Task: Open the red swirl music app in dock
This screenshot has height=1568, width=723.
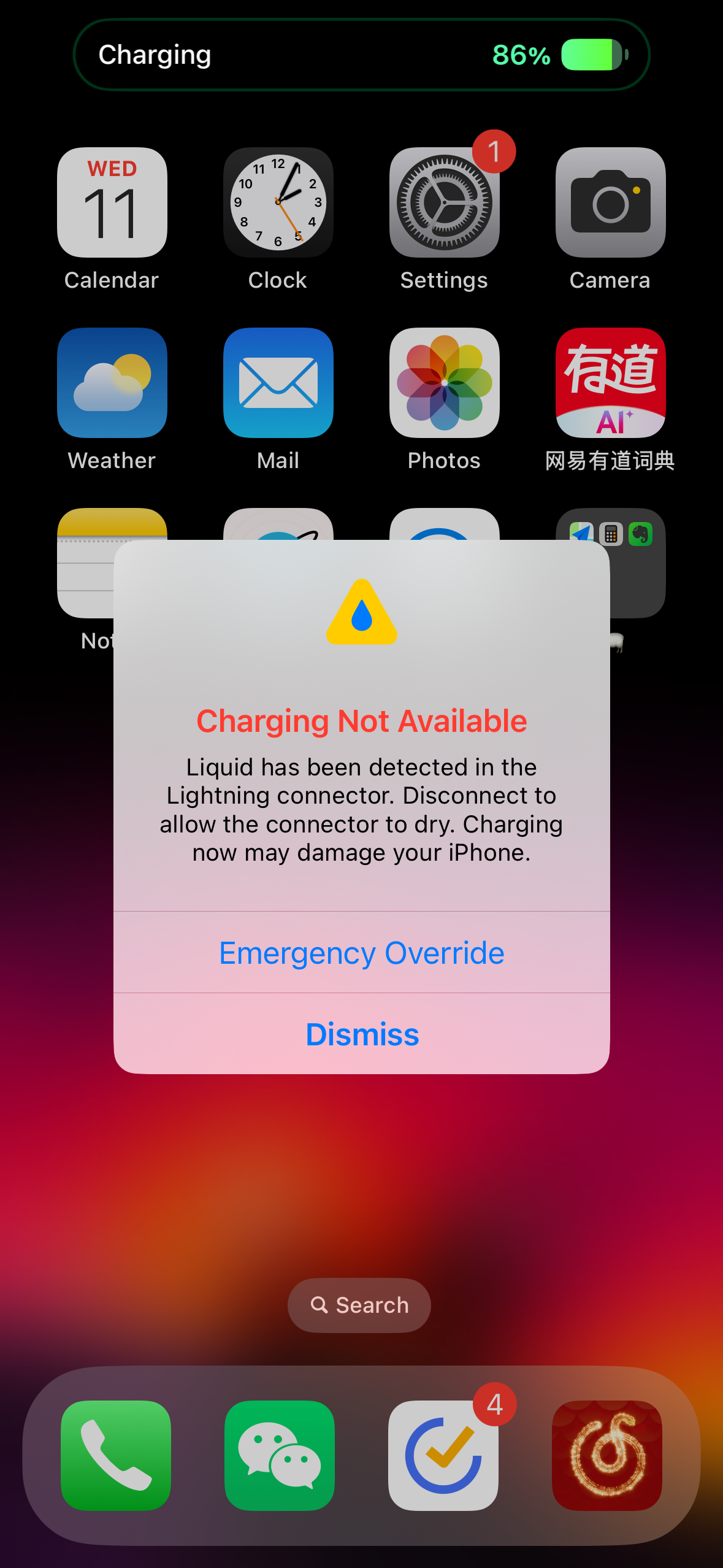Action: point(607,1455)
